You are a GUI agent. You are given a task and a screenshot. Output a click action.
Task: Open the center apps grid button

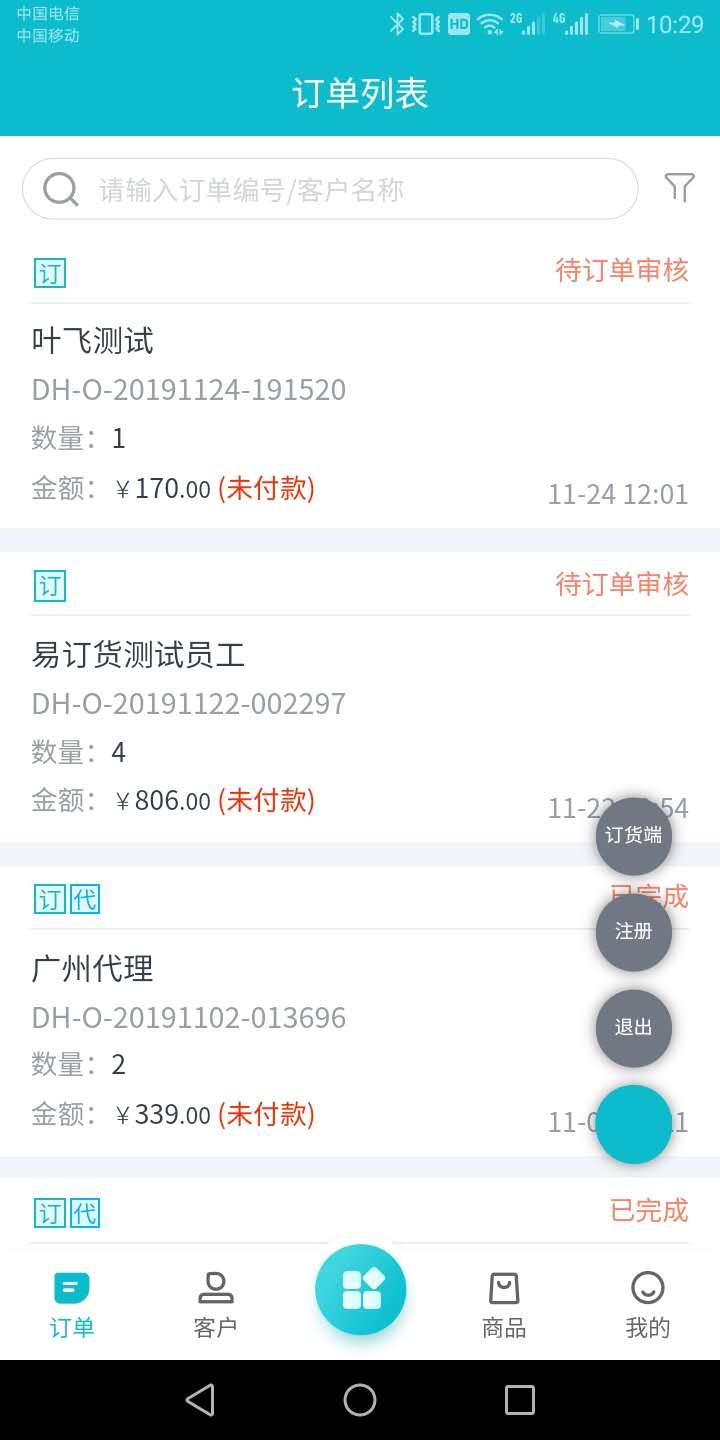[360, 1290]
